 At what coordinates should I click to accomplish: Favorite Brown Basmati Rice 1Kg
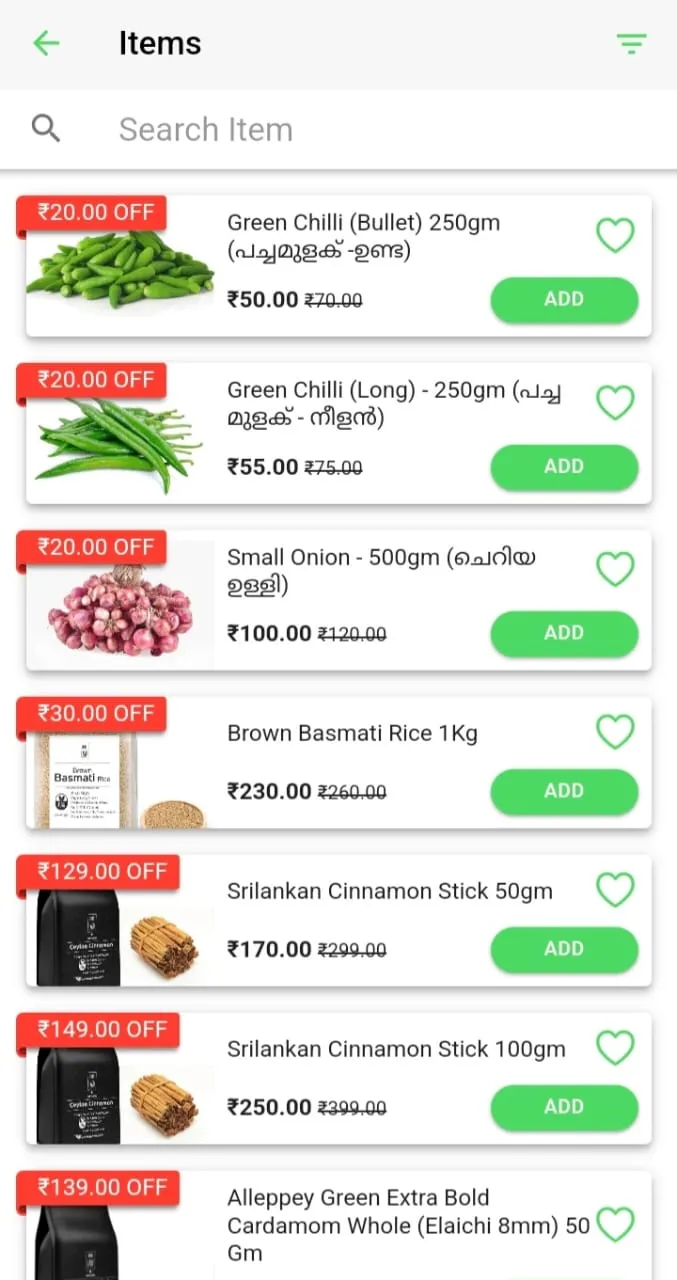pos(615,732)
